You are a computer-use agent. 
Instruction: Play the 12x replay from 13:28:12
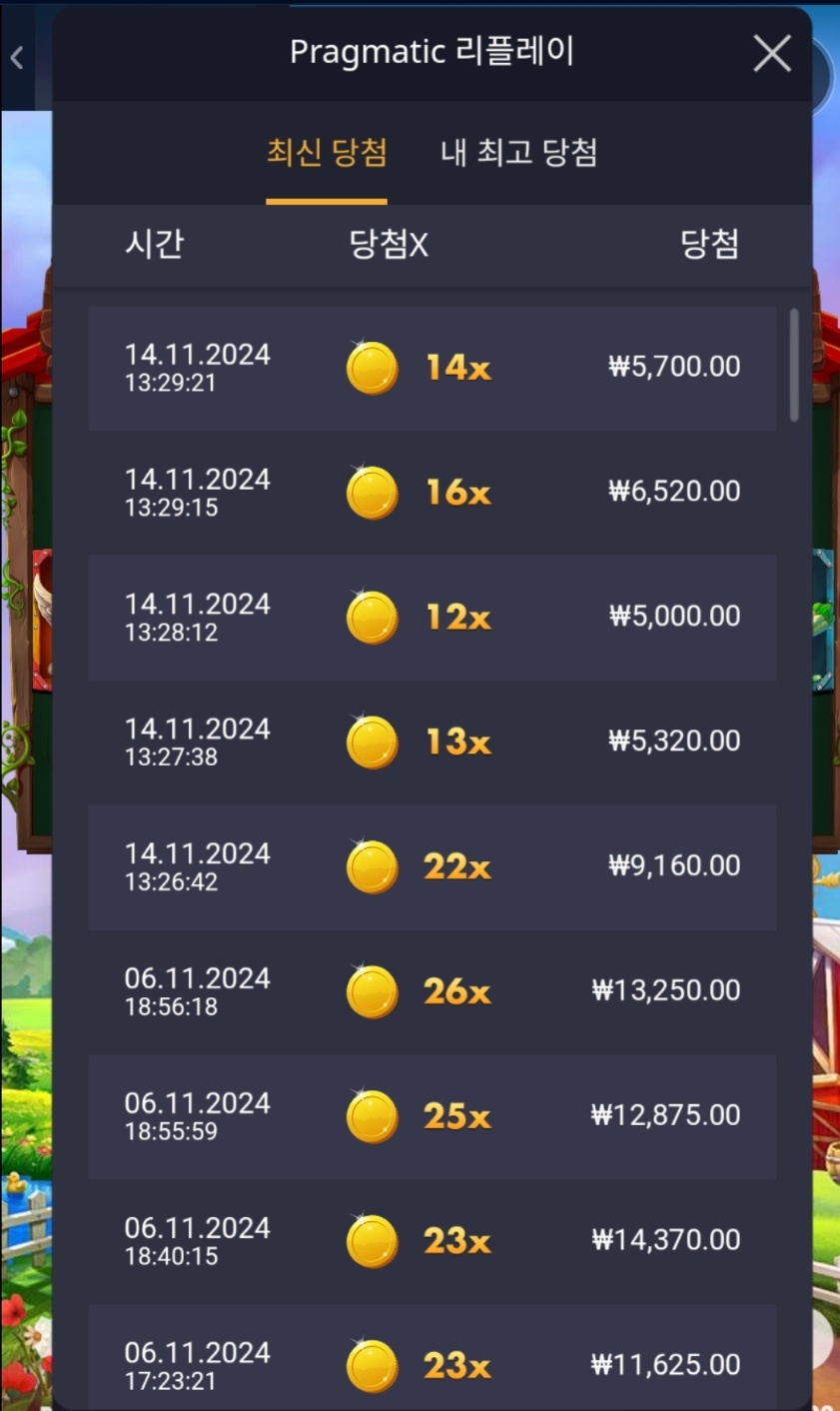[431, 618]
